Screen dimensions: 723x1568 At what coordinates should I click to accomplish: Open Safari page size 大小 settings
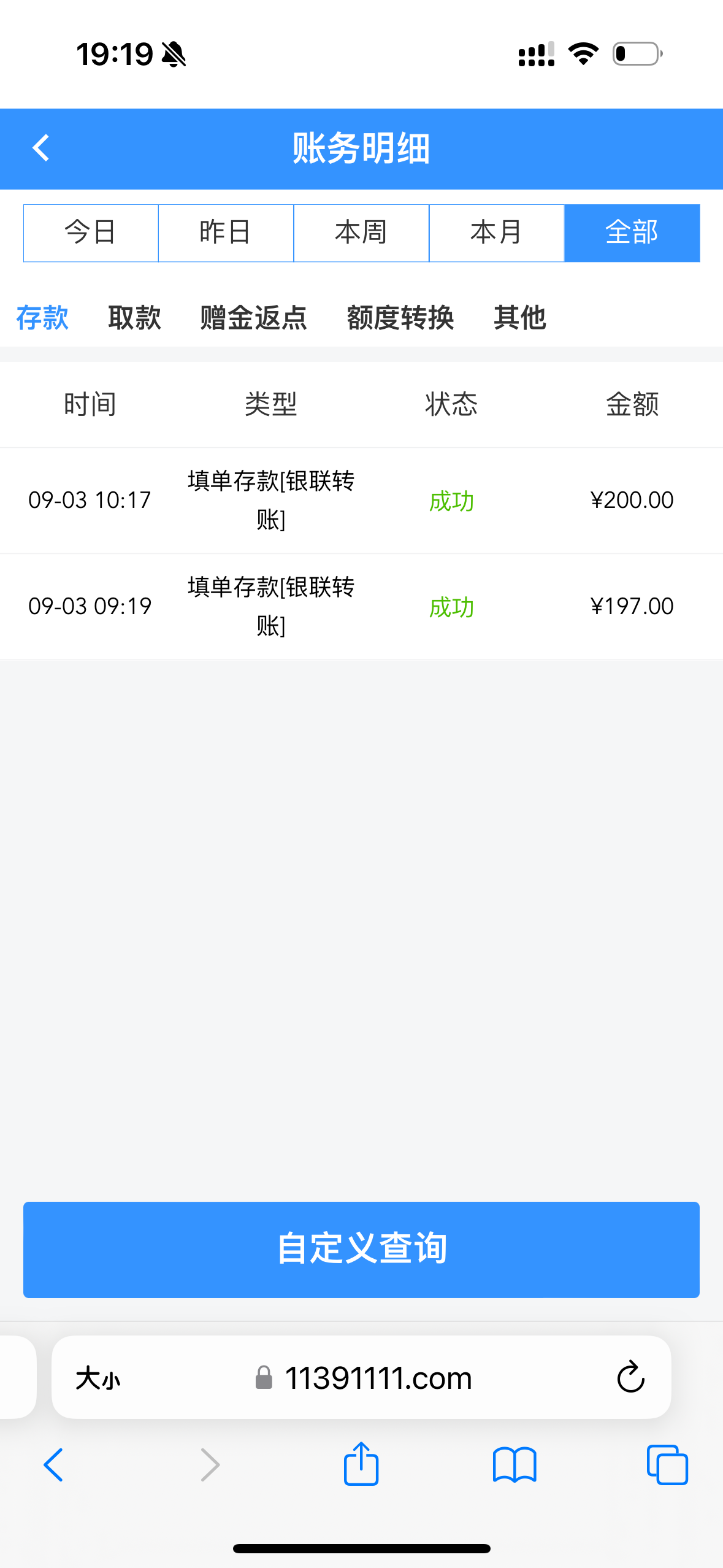pos(98,1378)
